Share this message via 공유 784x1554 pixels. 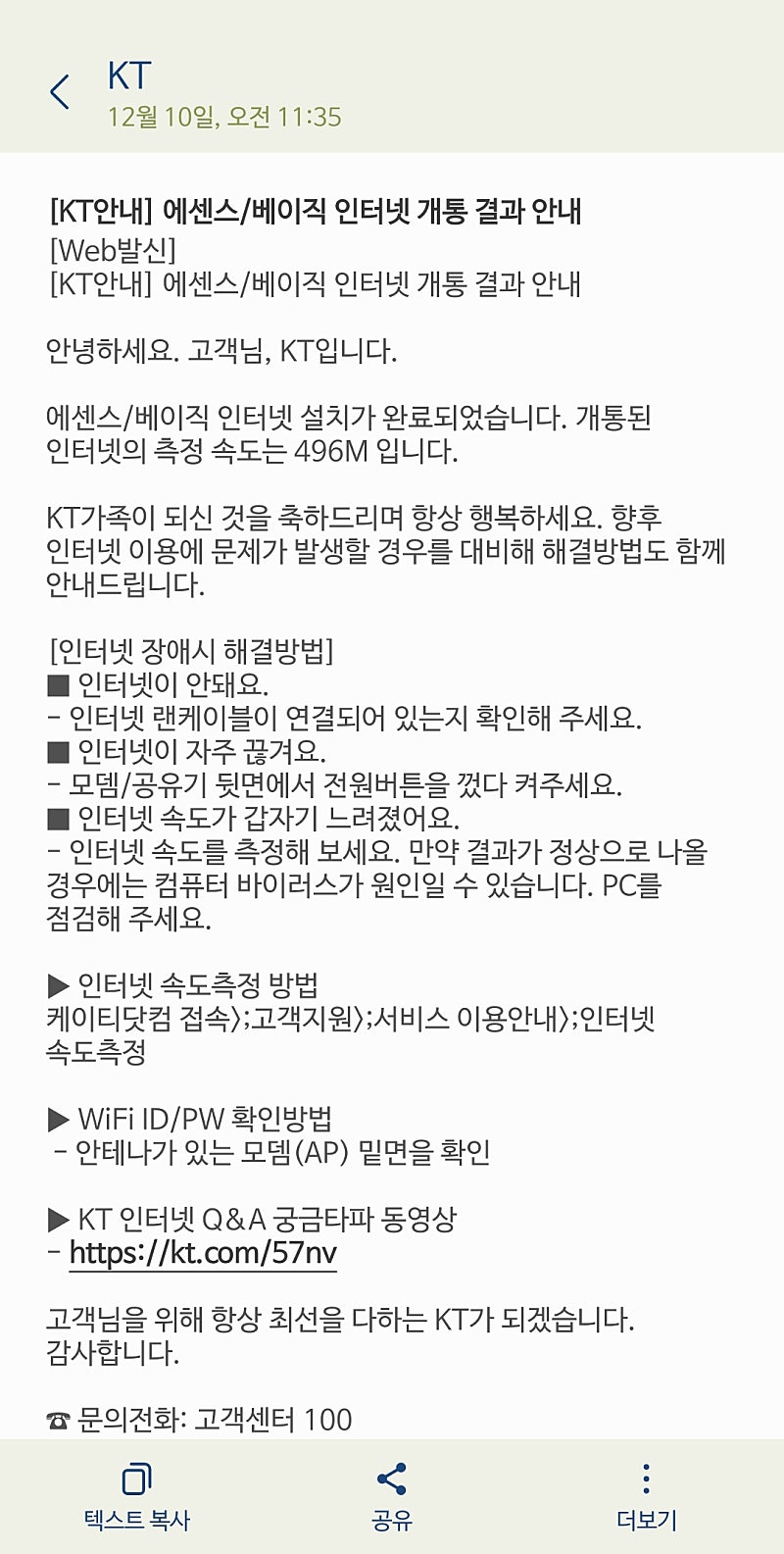click(392, 1496)
